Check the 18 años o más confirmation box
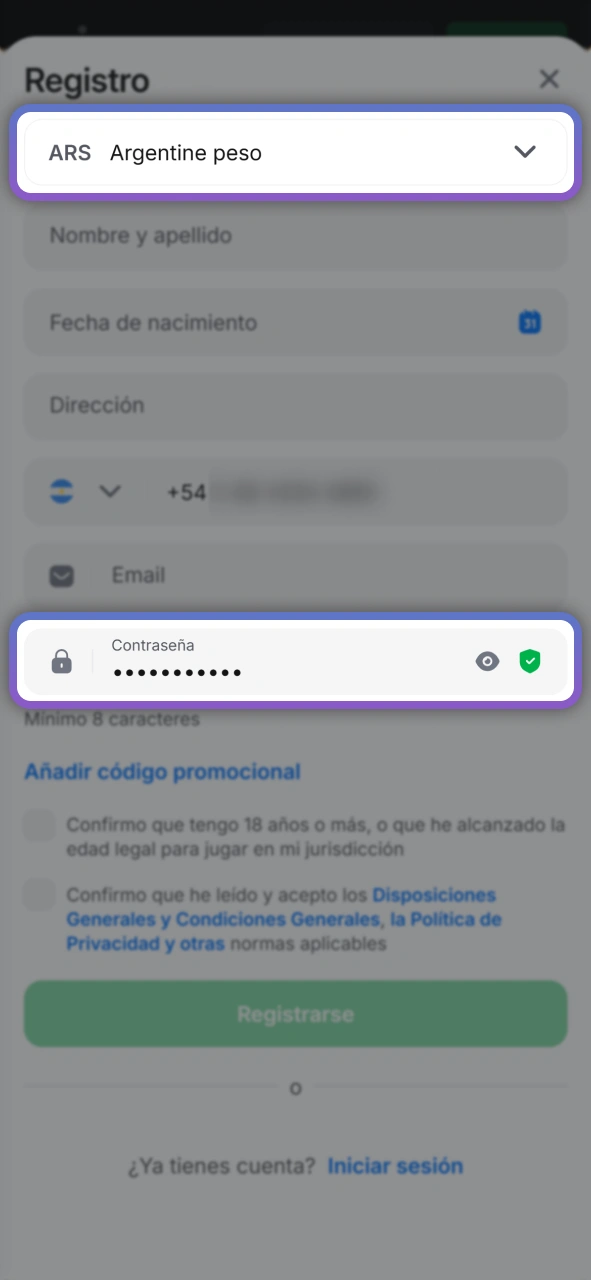Viewport: 591px width, 1280px height. tap(39, 826)
